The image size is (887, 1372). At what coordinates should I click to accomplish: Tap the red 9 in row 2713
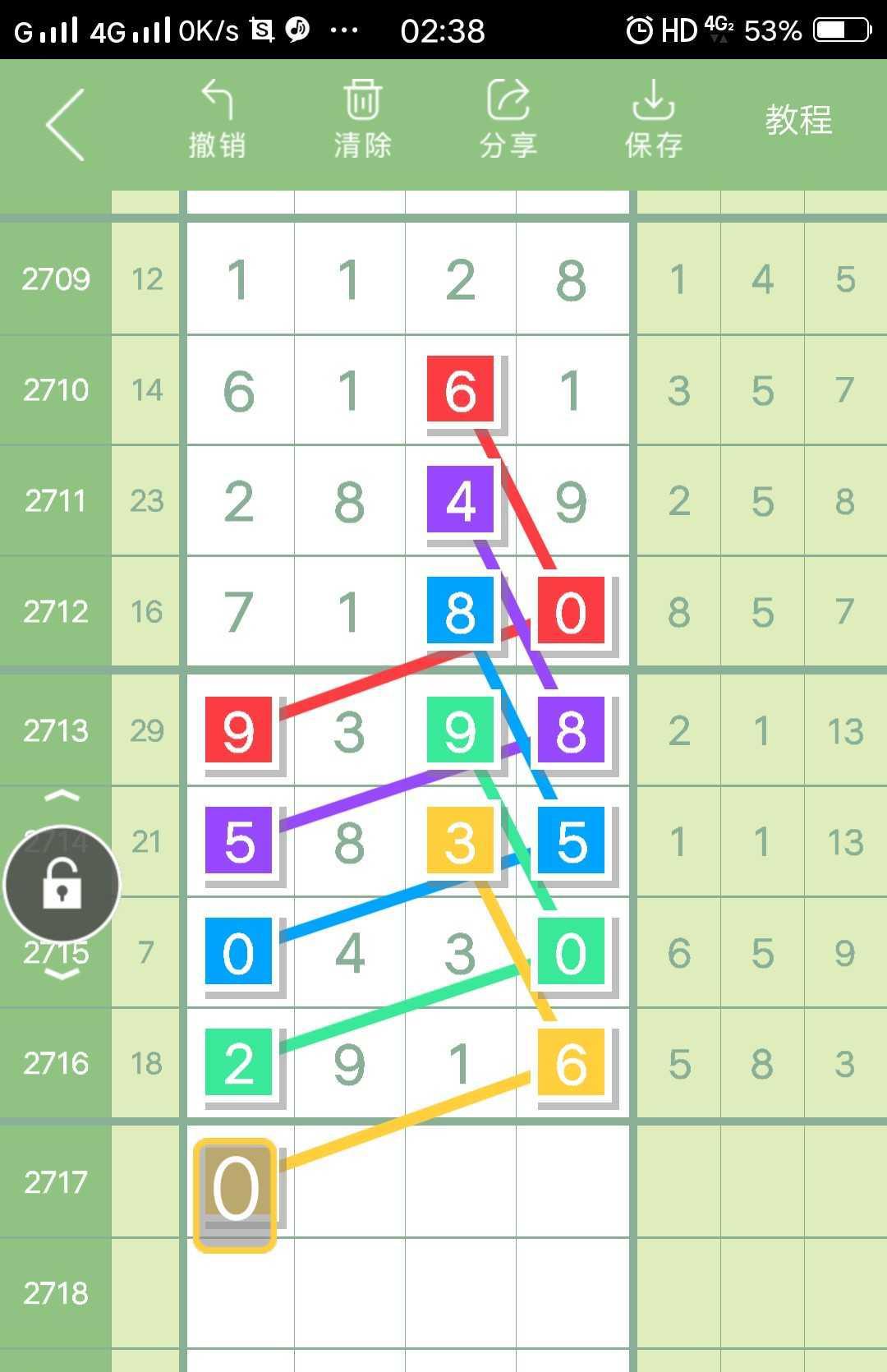[238, 730]
